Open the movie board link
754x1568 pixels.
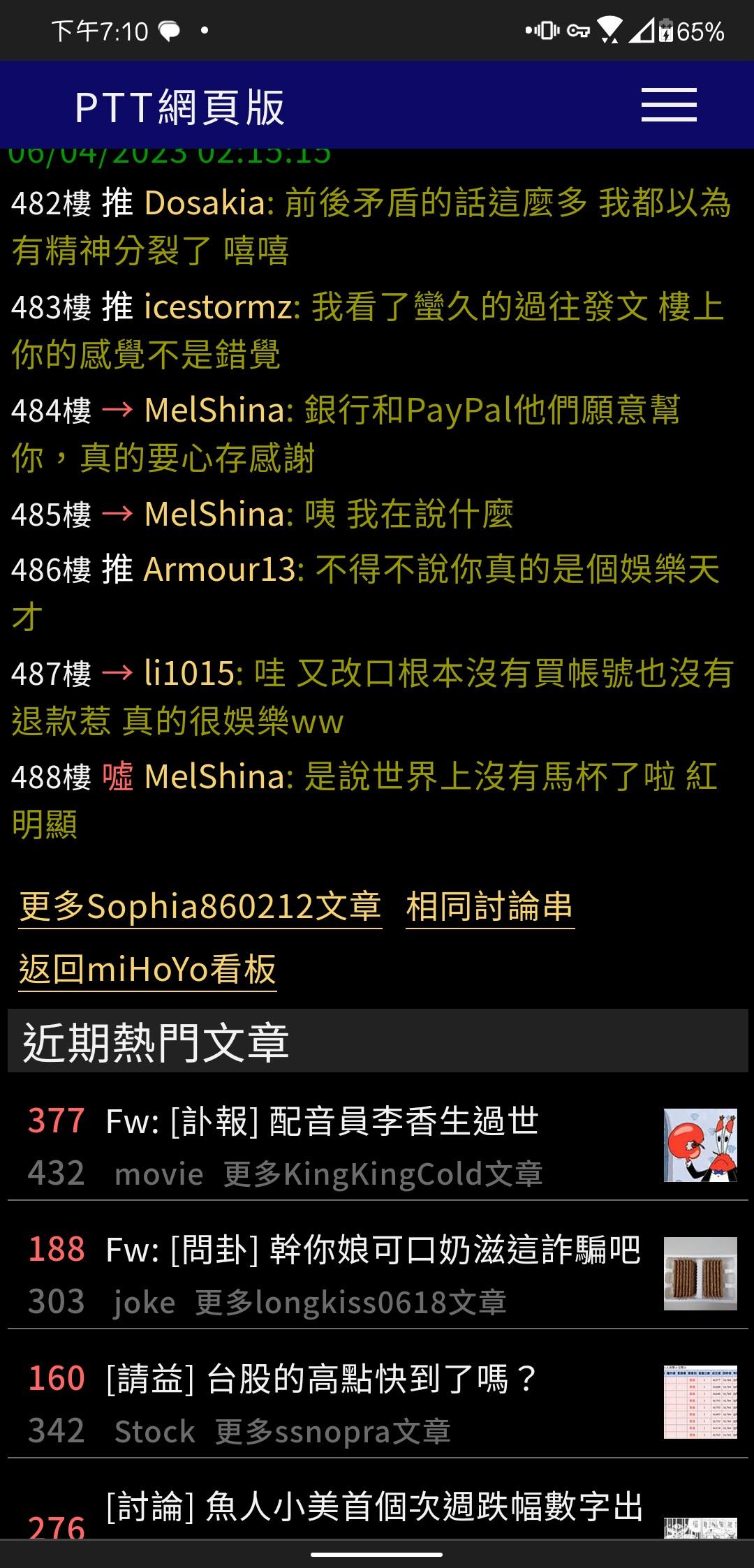(158, 1174)
